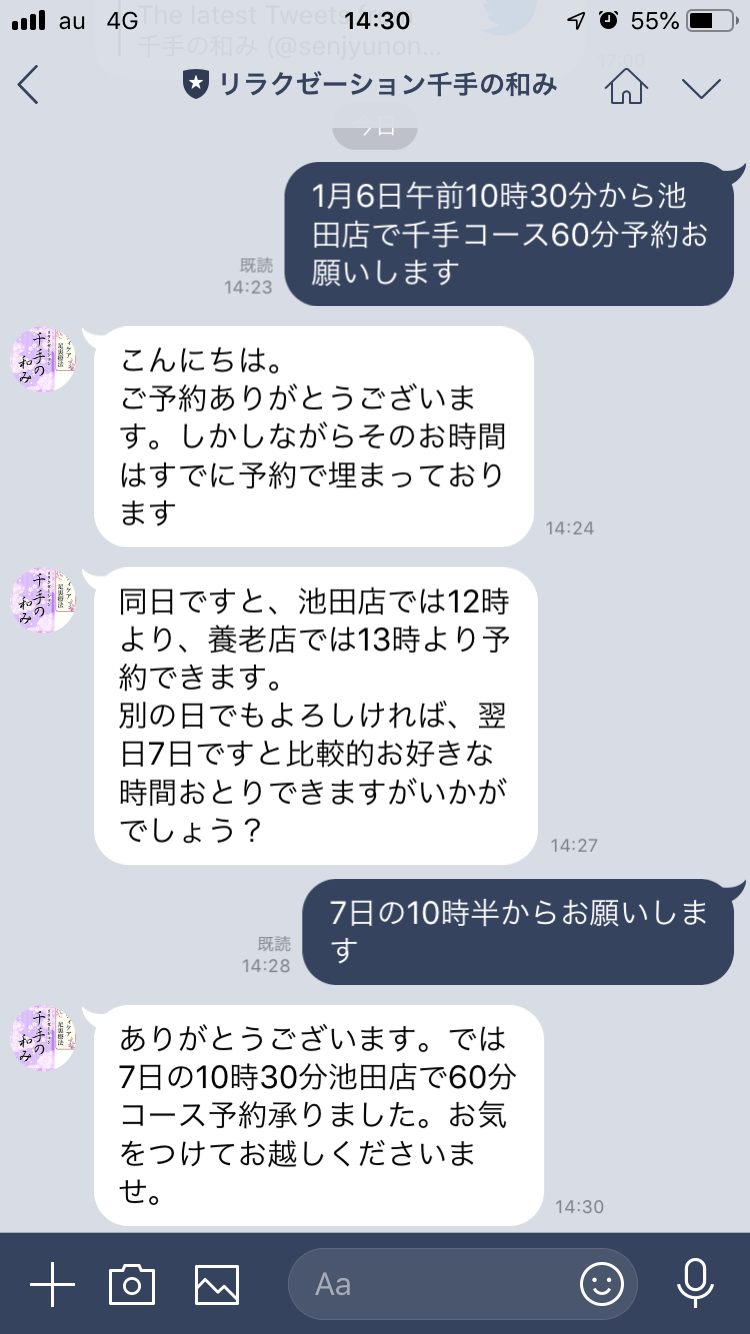This screenshot has width=750, height=1334.
Task: Start a voice message with the microphone
Action: (x=695, y=1284)
